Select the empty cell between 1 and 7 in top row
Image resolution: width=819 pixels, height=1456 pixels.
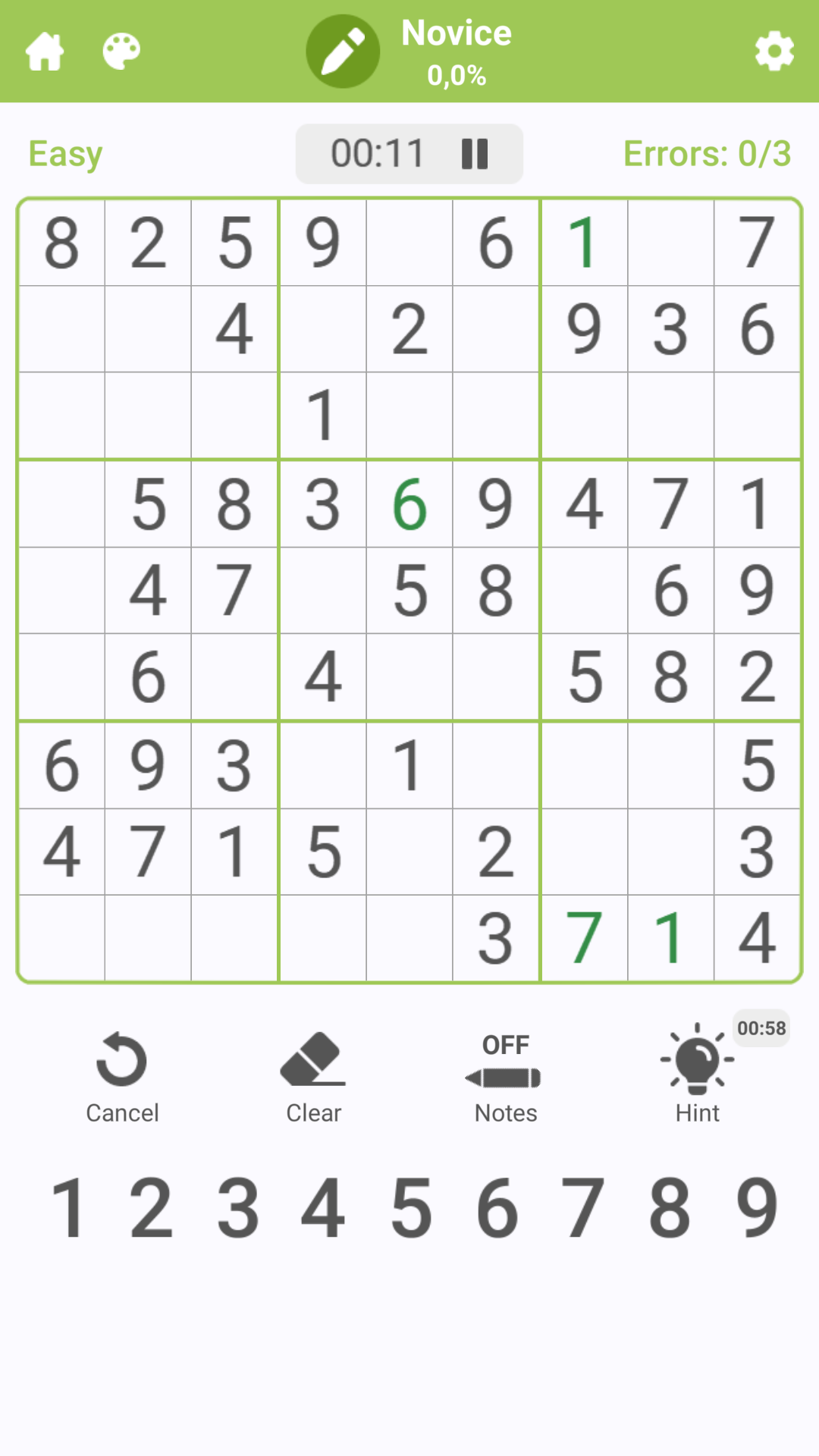671,243
